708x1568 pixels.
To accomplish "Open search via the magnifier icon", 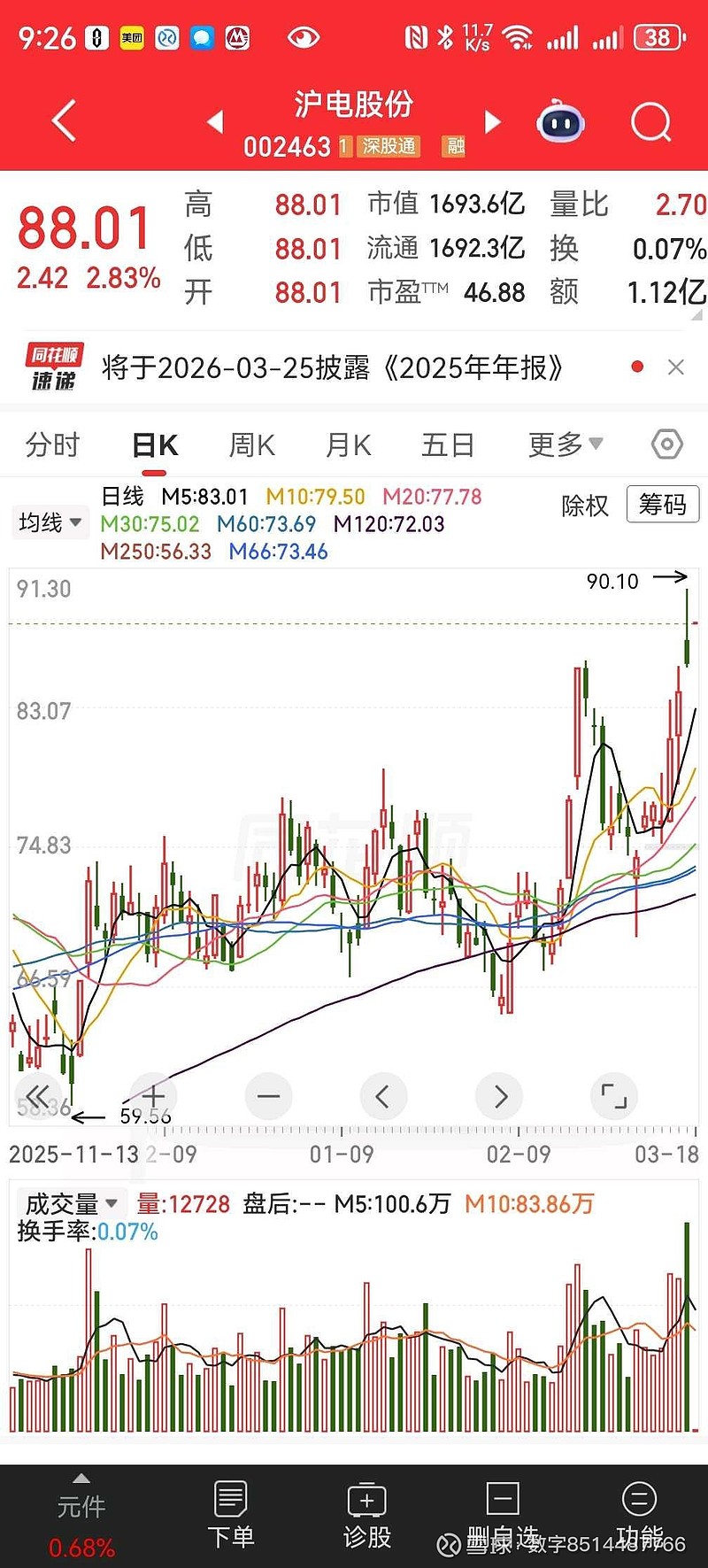I will (x=650, y=121).
